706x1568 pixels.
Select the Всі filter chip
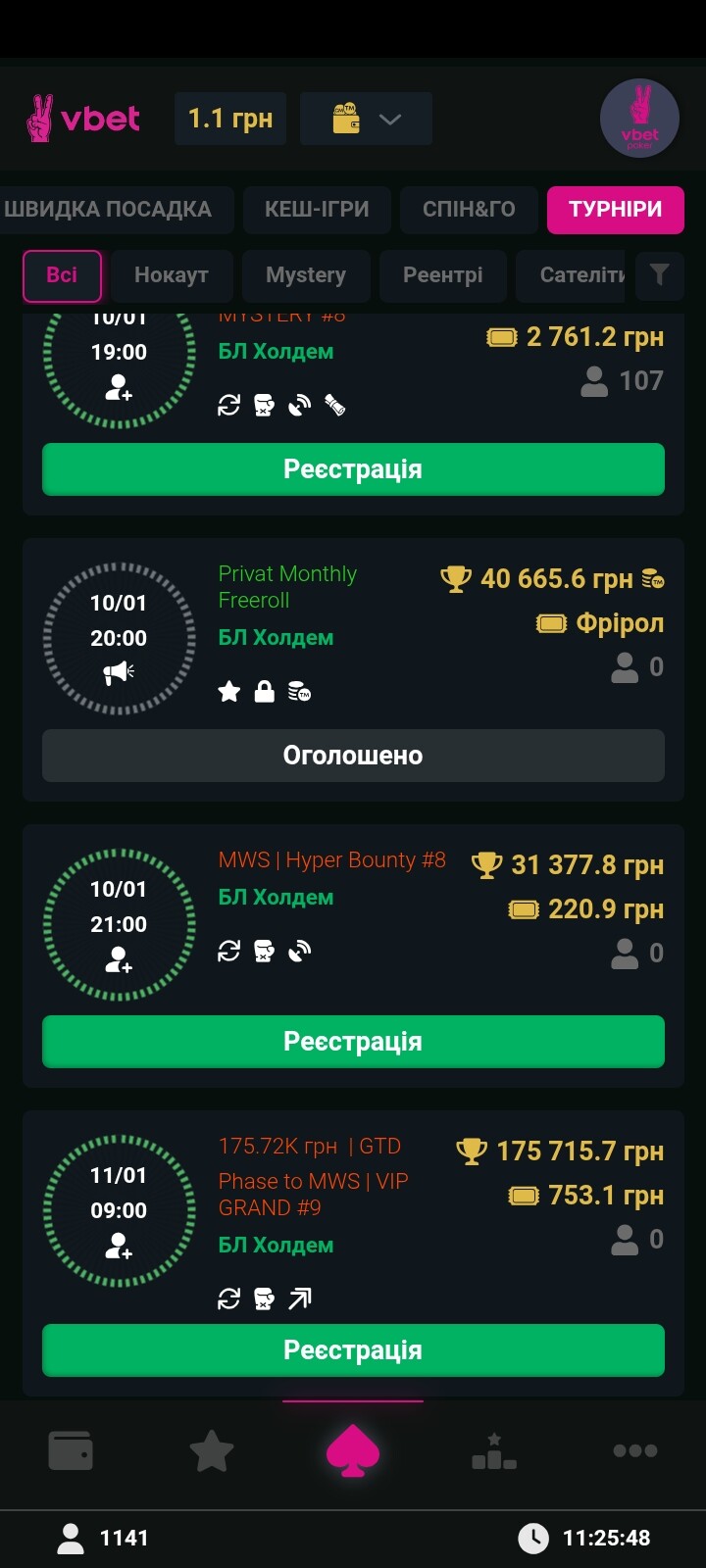[x=62, y=275]
